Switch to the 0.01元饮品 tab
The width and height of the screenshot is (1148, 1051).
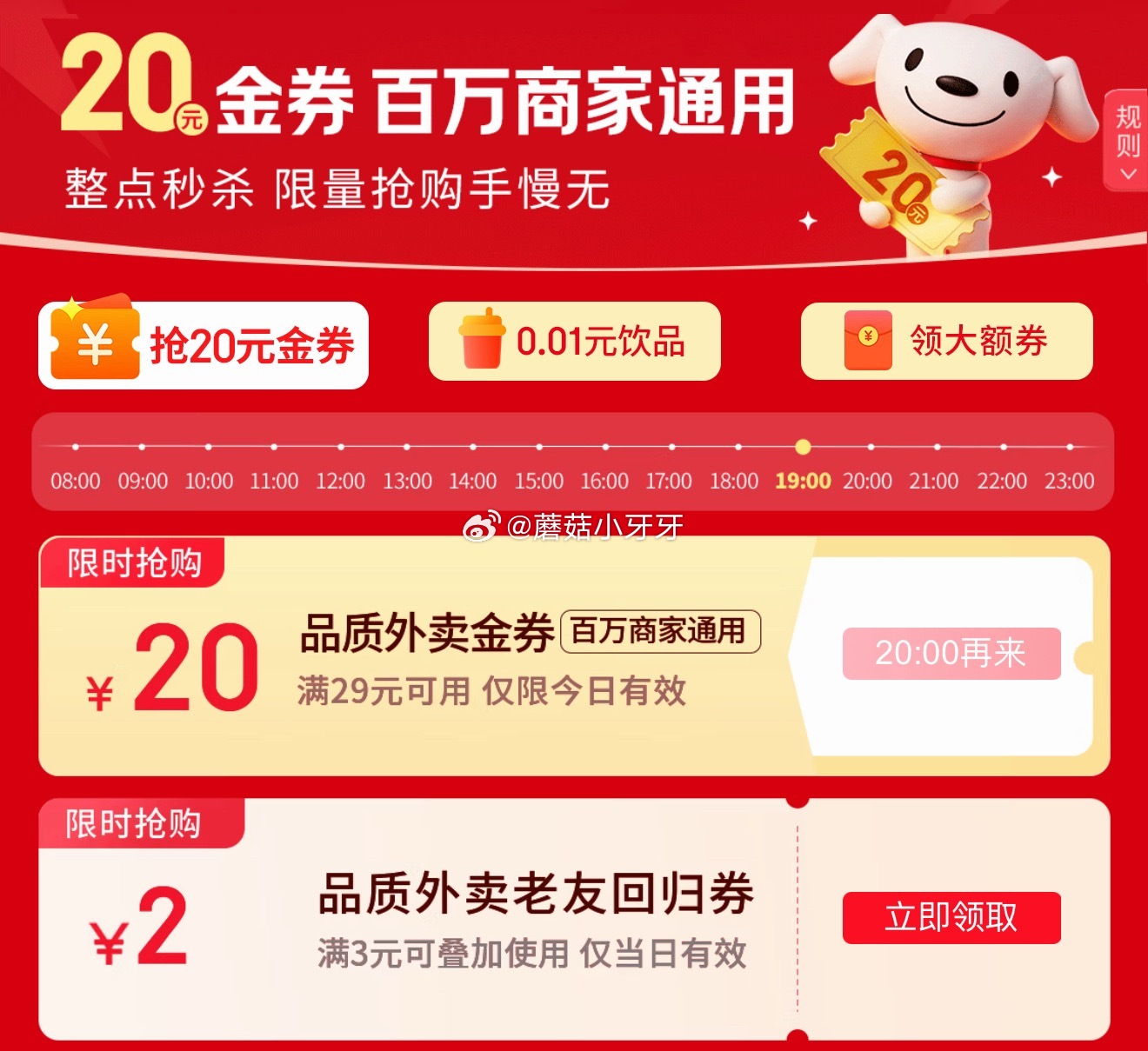575,342
